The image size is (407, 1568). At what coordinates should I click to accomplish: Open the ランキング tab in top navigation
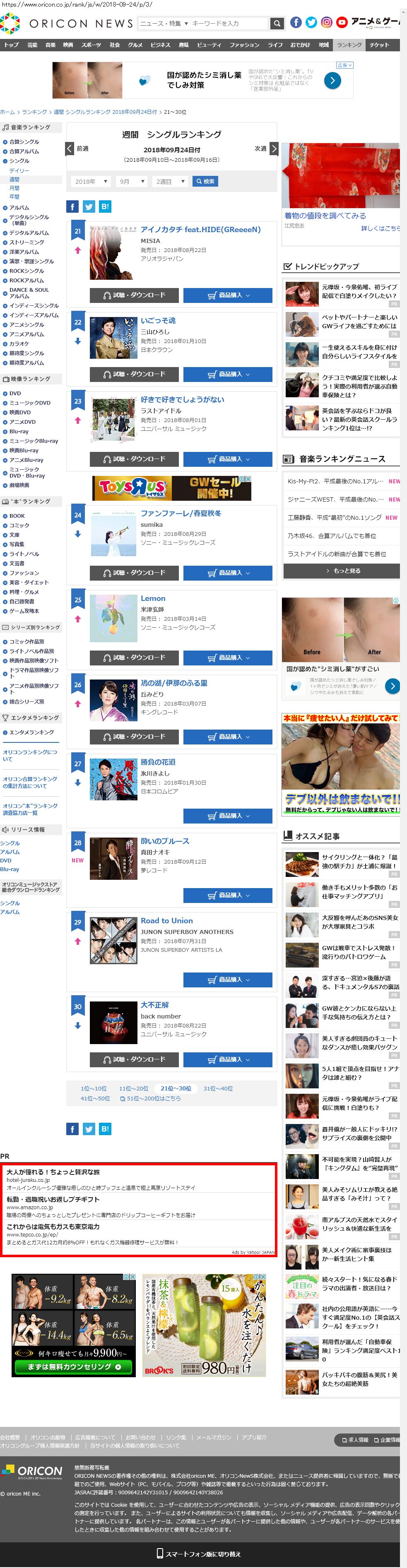point(349,45)
